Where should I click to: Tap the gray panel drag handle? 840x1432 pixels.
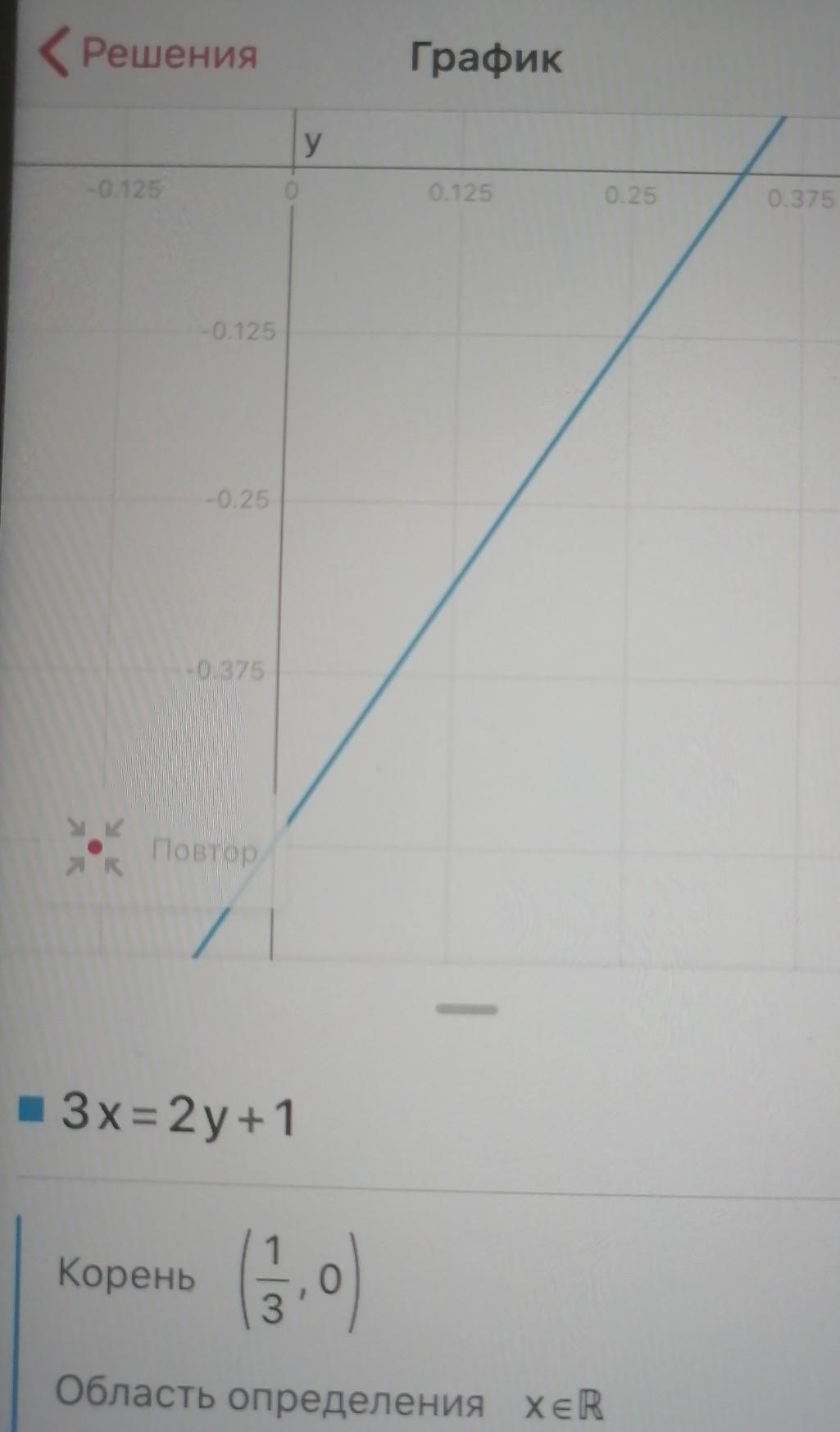coord(467,1009)
